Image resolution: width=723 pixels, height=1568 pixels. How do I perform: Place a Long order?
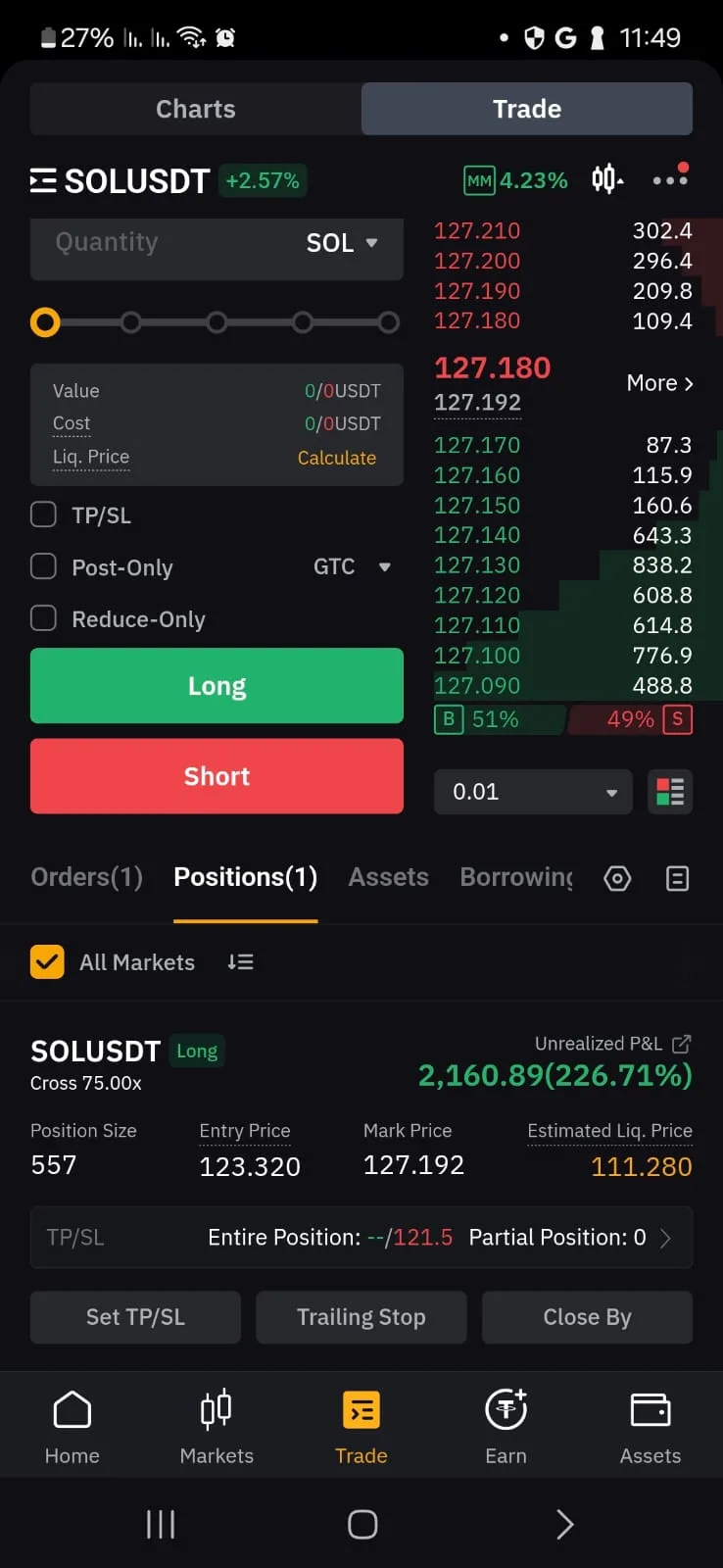click(x=217, y=686)
